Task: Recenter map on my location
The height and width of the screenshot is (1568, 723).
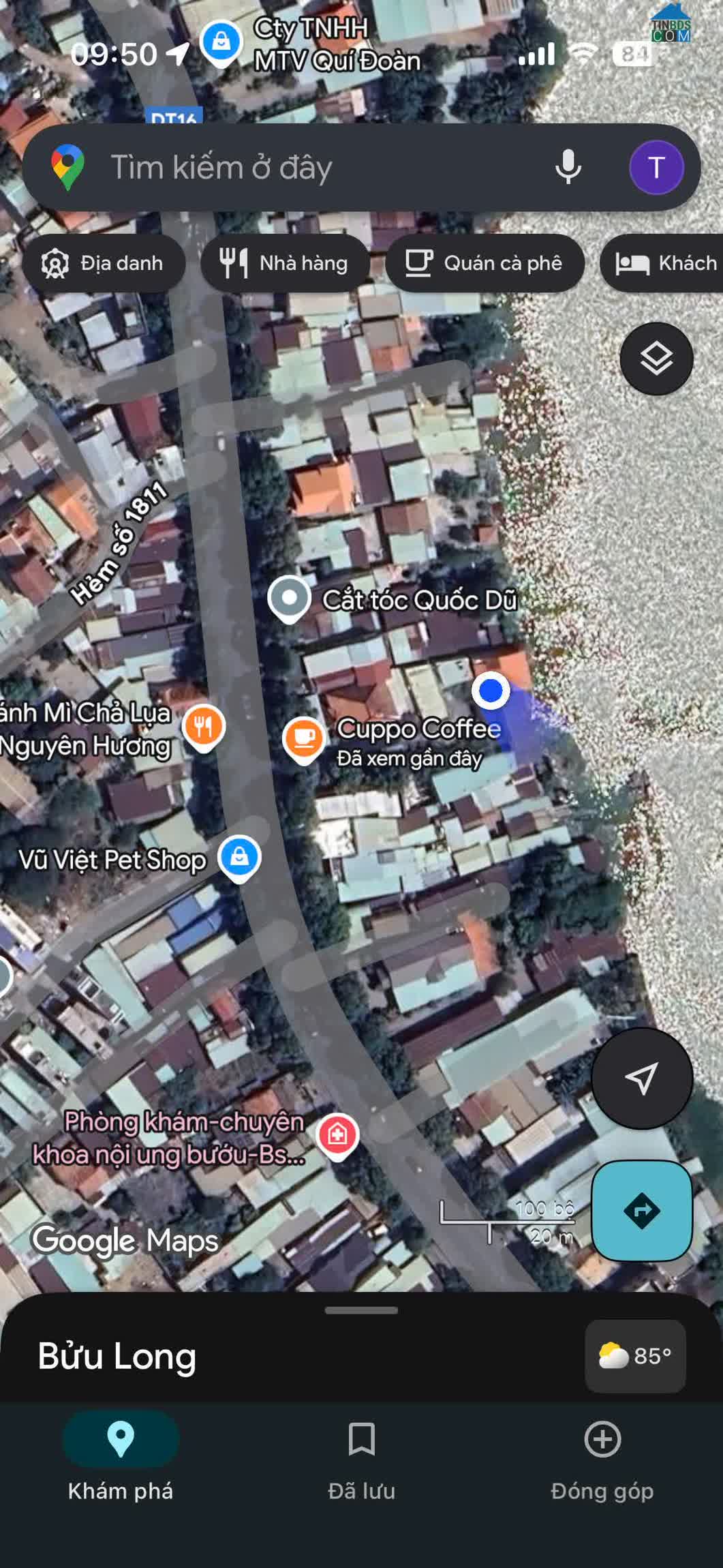Action: [x=641, y=1078]
